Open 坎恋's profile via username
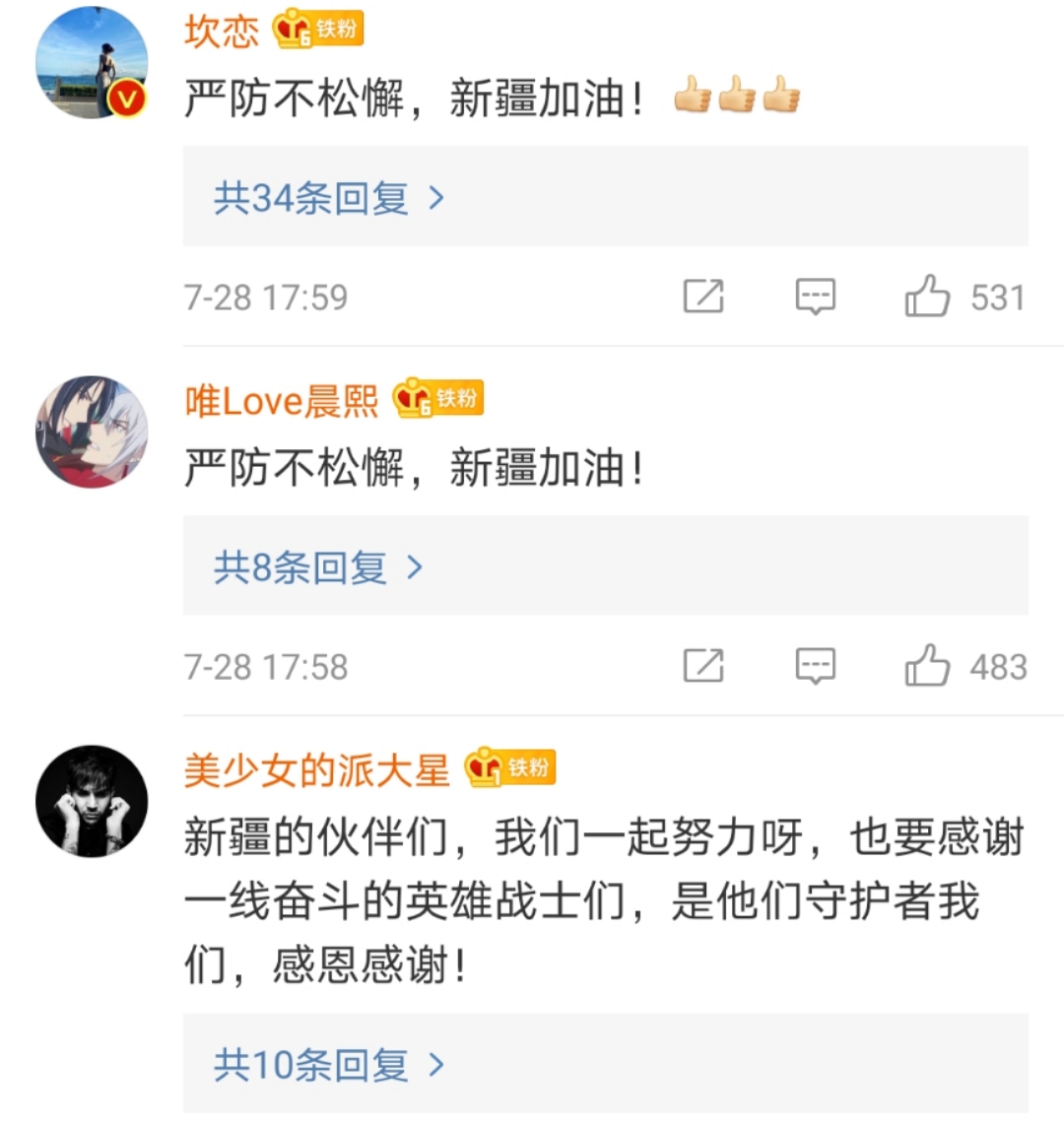The image size is (1064, 1128). [x=221, y=30]
